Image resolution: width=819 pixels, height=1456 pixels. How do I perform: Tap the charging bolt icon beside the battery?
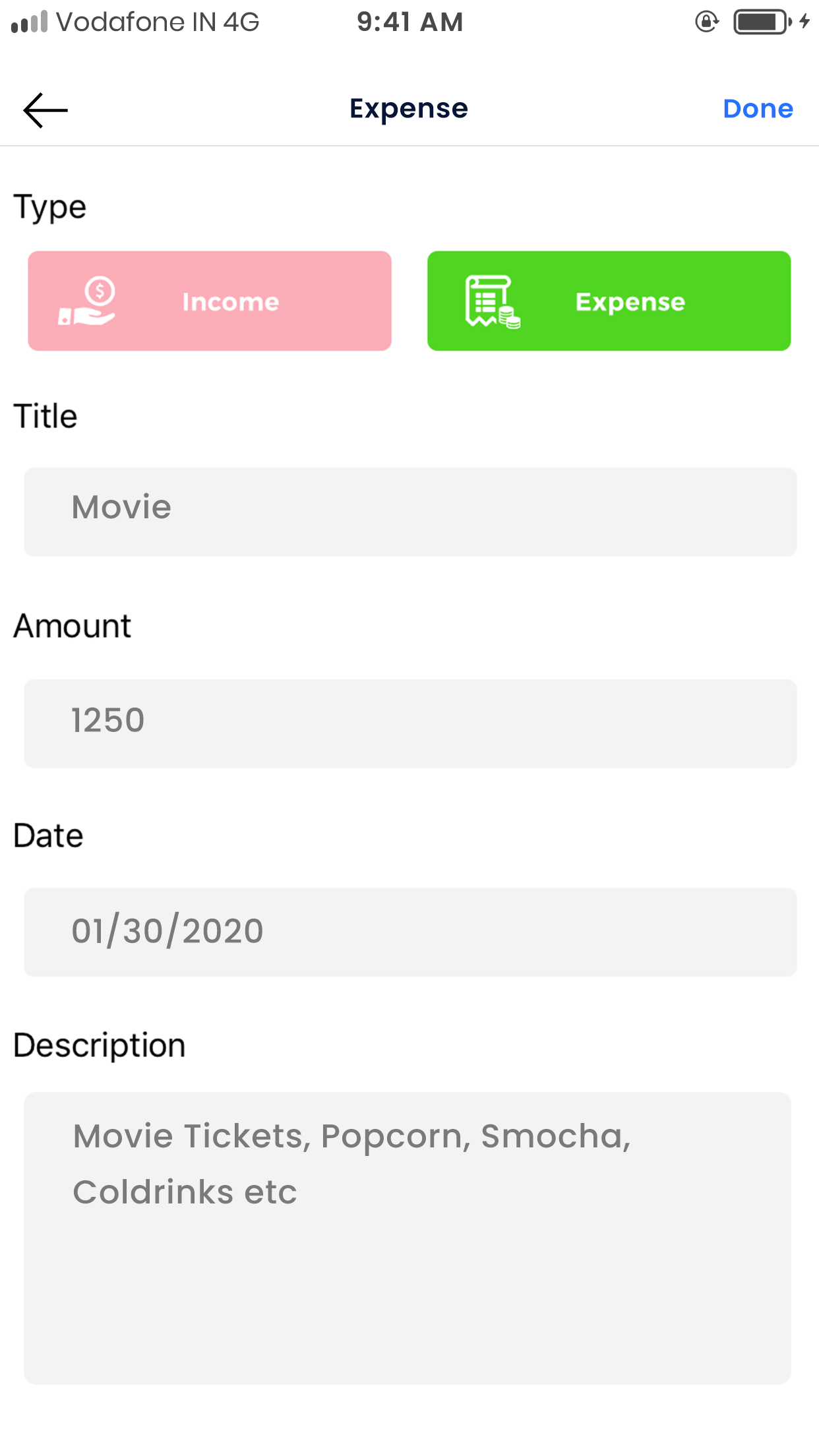click(803, 22)
